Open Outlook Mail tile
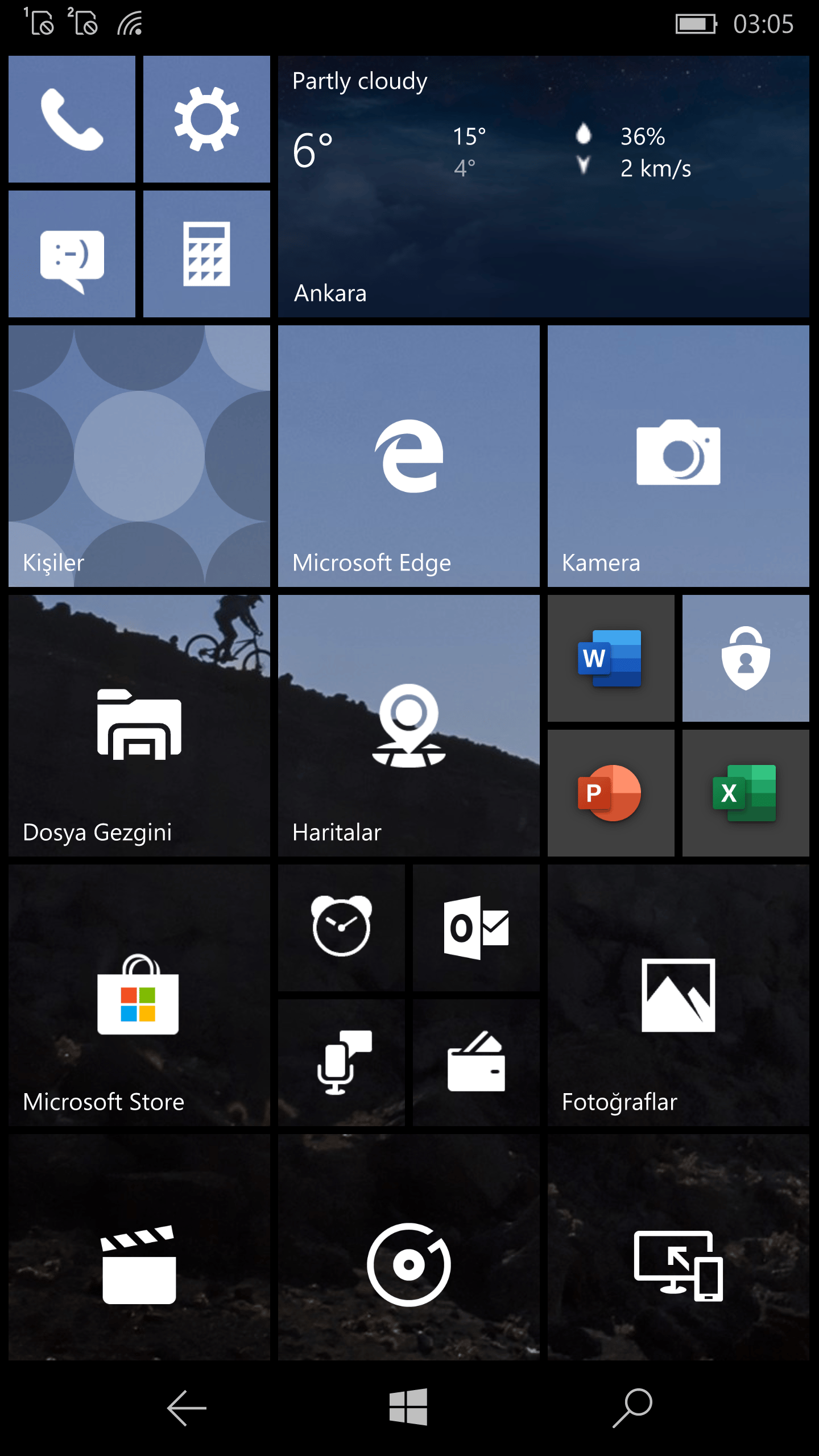This screenshot has height=1456, width=819. tap(476, 928)
